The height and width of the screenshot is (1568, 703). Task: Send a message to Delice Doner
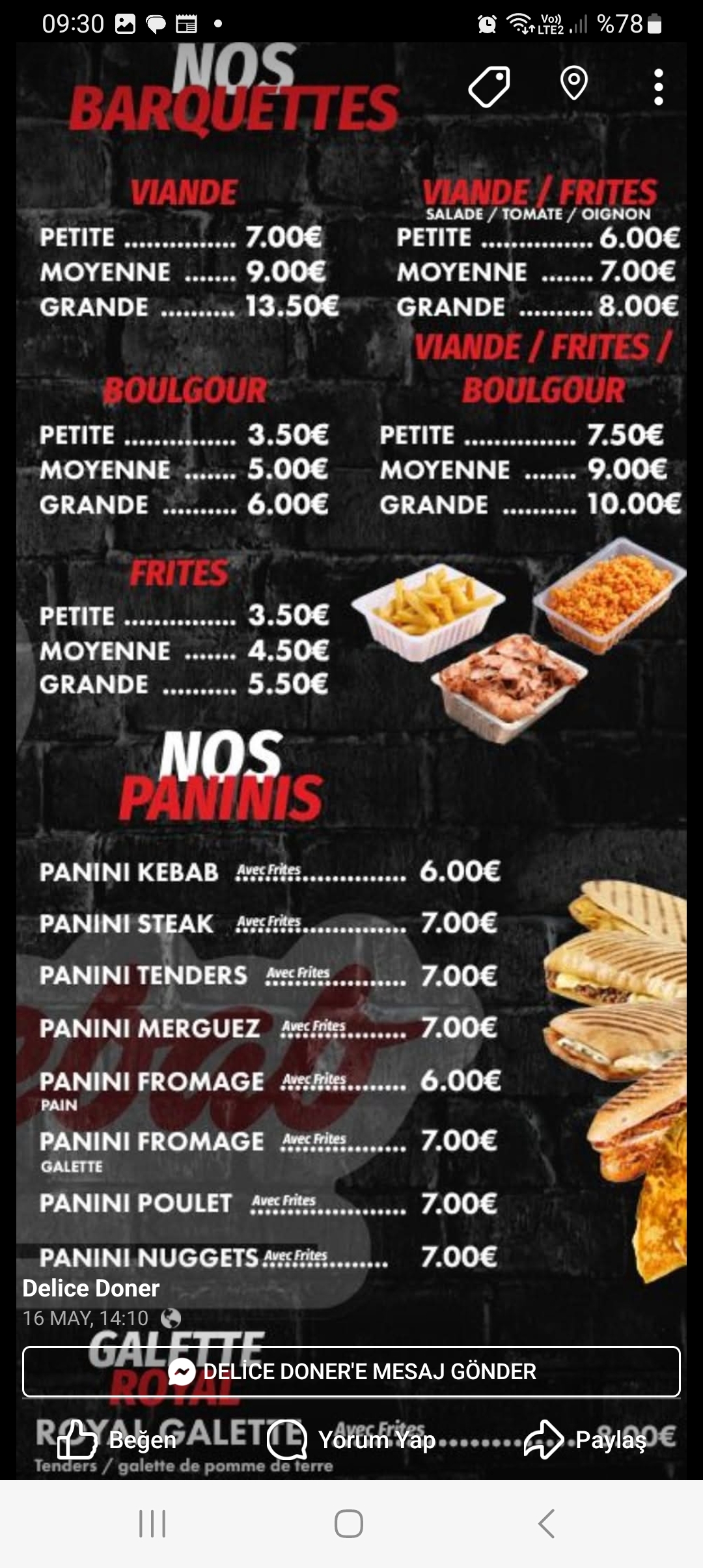pos(351,1371)
